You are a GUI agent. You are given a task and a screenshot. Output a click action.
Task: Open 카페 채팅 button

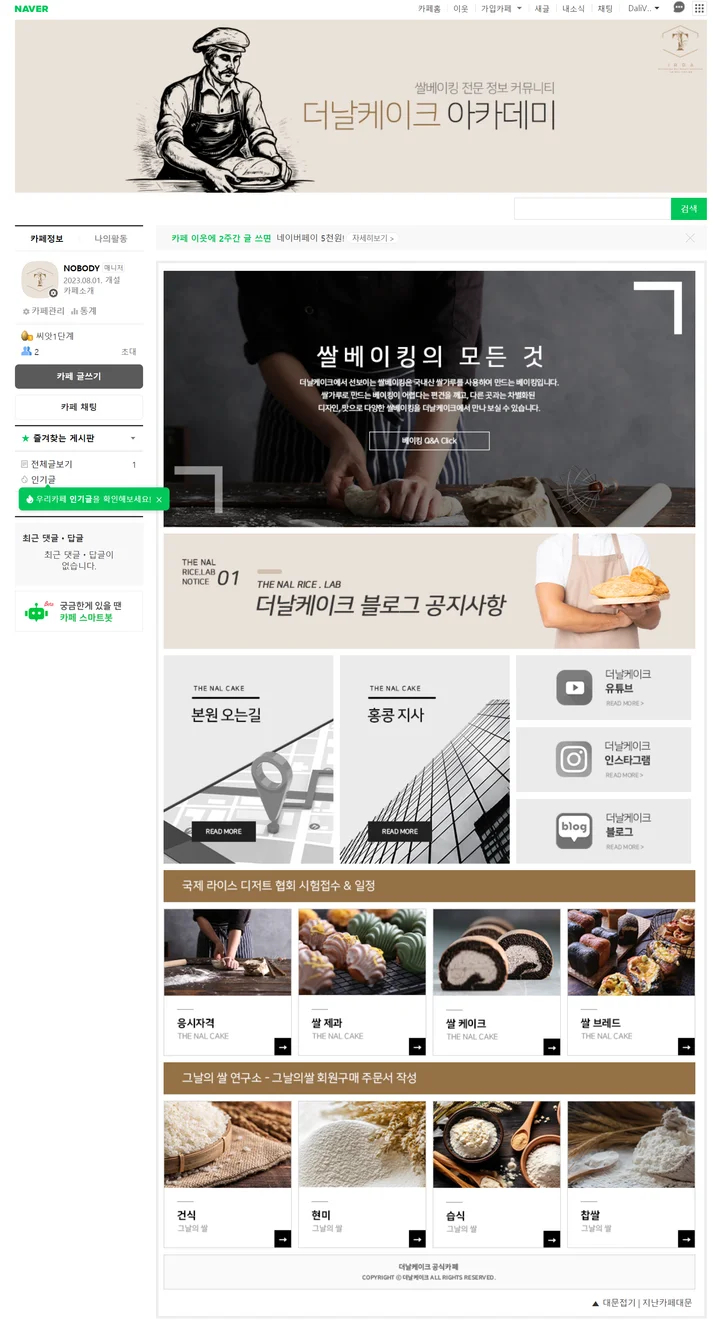pos(79,407)
